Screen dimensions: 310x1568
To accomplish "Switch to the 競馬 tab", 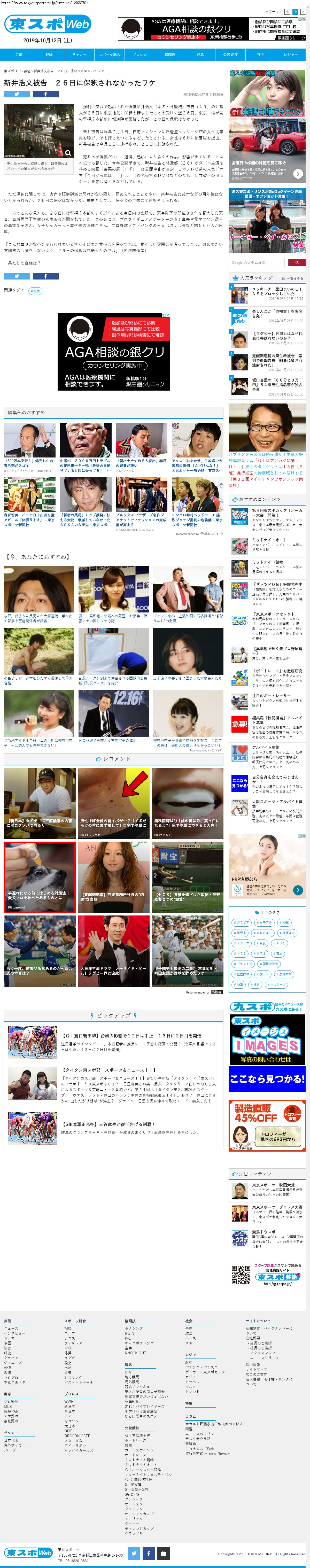I will [x=200, y=55].
